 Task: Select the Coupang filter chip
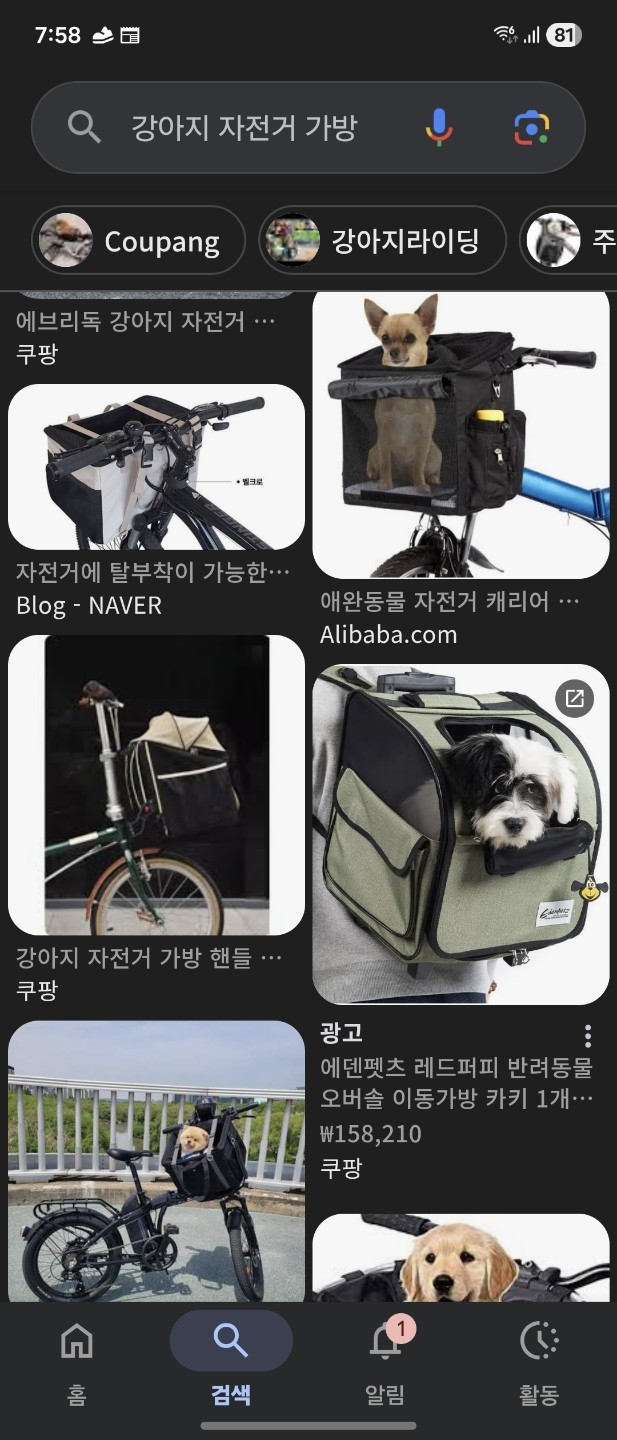pos(139,241)
